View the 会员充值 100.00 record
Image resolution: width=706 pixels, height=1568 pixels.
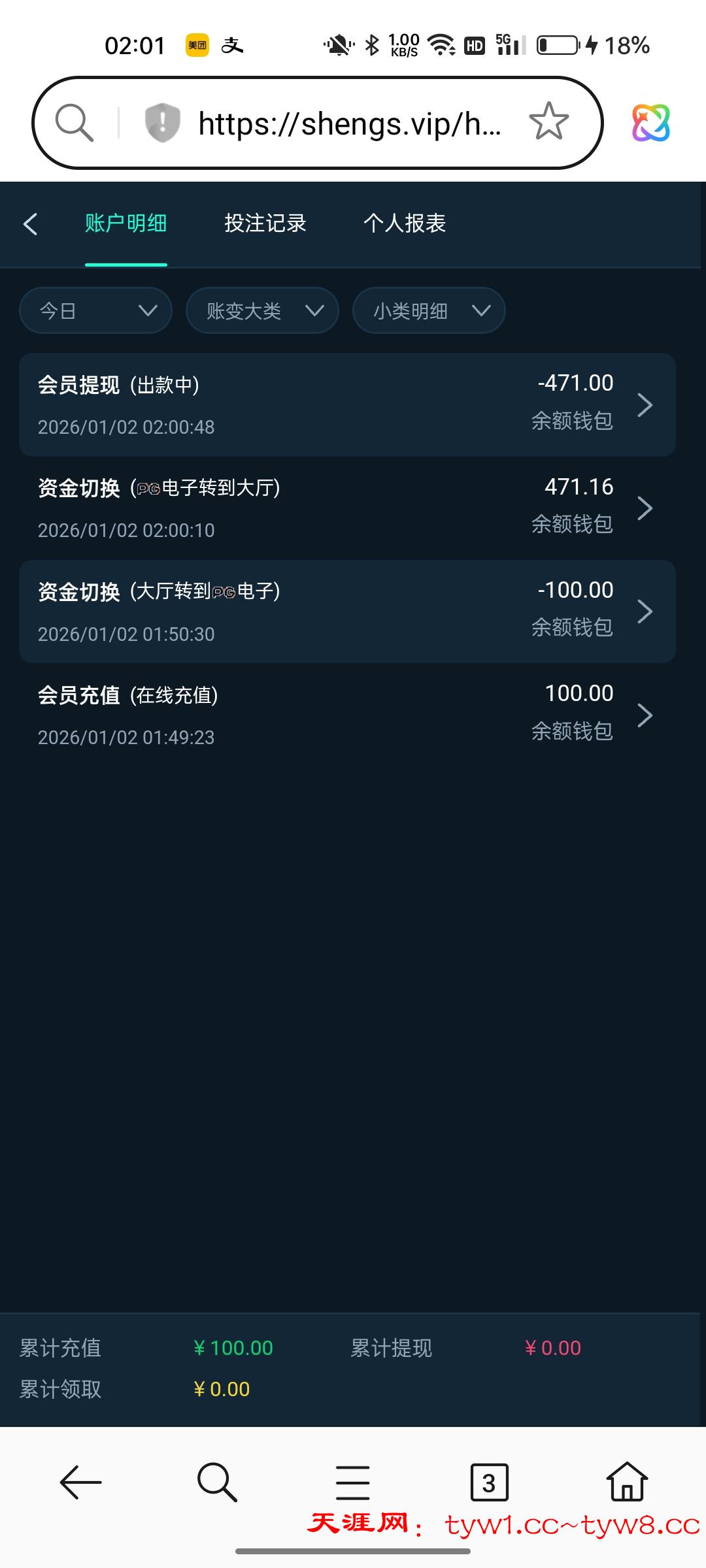click(346, 715)
